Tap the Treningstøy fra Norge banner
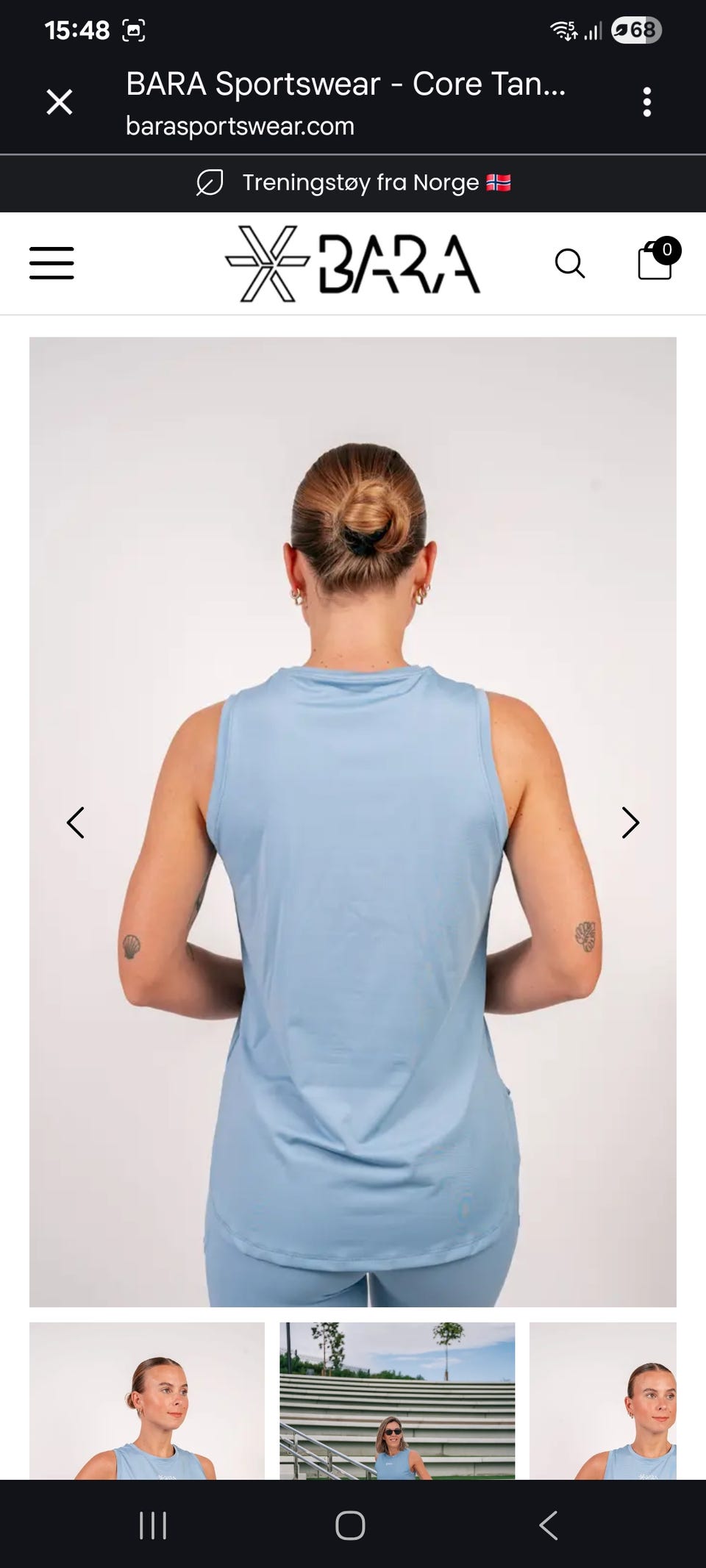 (353, 182)
